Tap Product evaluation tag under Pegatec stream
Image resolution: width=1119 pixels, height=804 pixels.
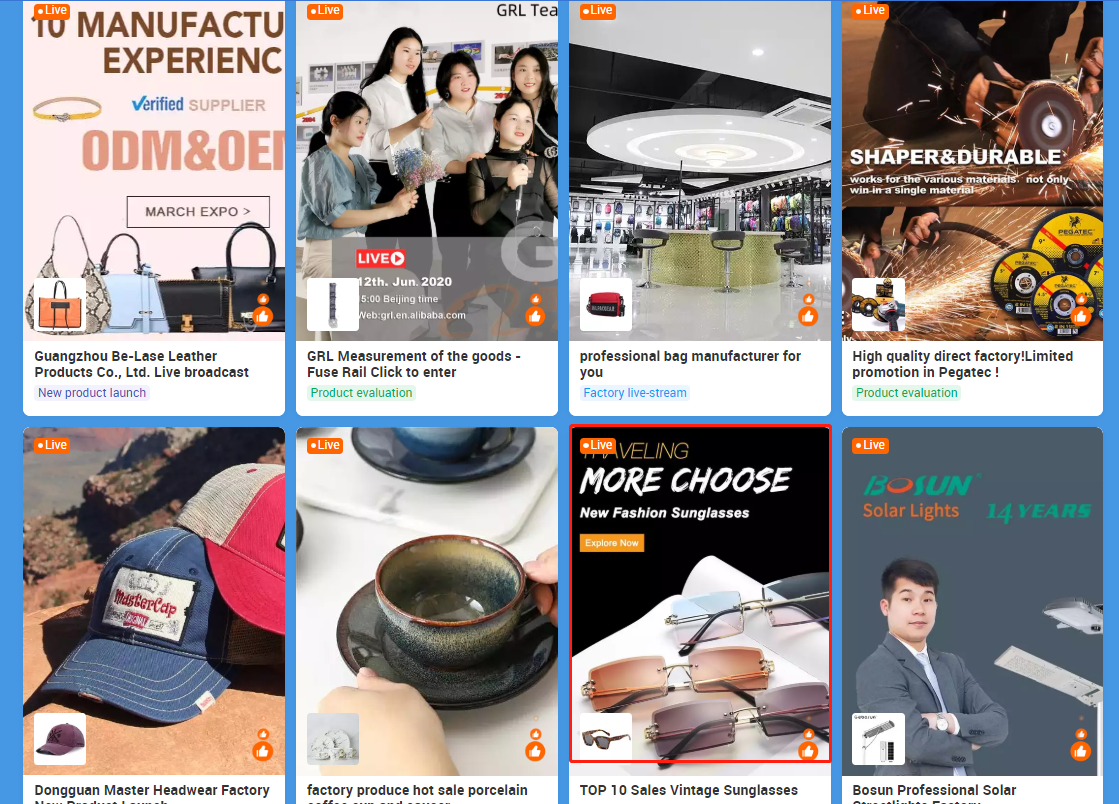pos(907,393)
